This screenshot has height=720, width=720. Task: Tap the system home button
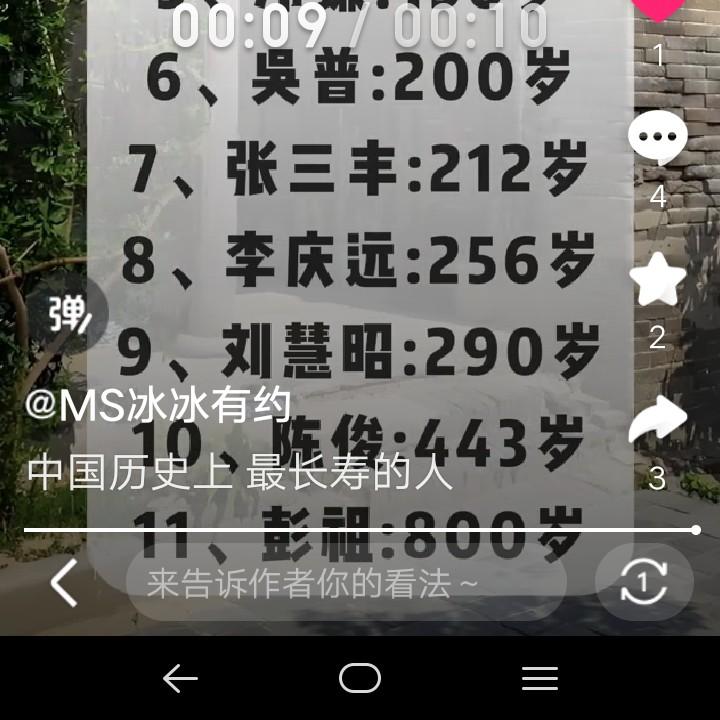pos(360,679)
